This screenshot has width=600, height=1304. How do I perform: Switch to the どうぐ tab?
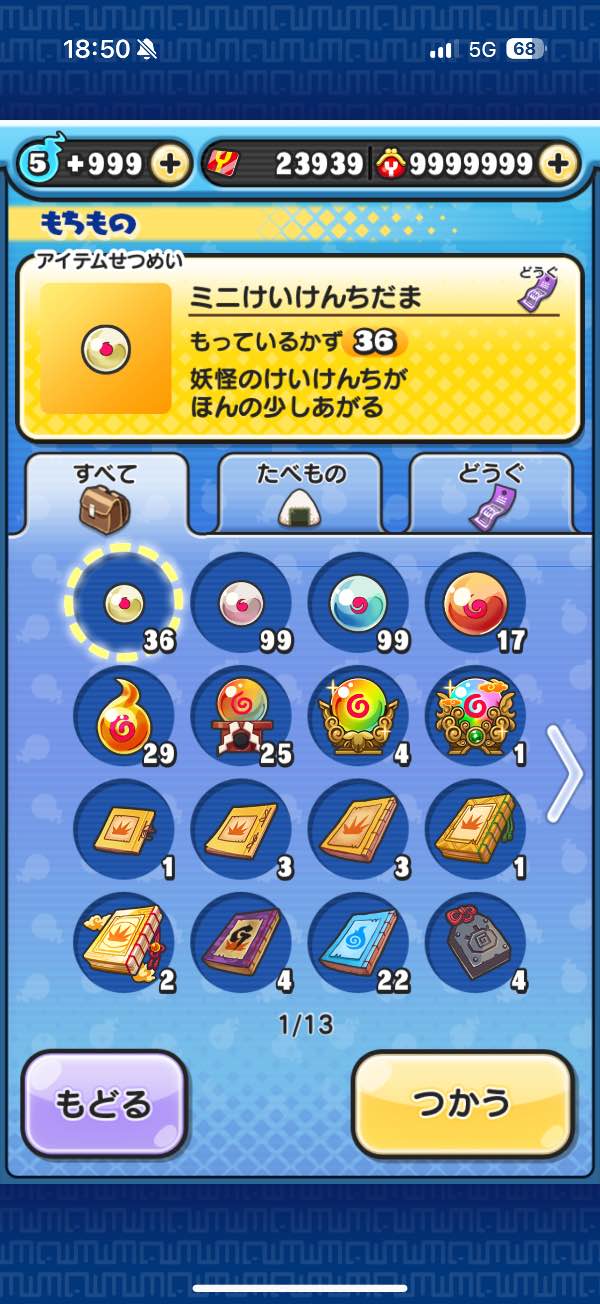click(x=491, y=494)
